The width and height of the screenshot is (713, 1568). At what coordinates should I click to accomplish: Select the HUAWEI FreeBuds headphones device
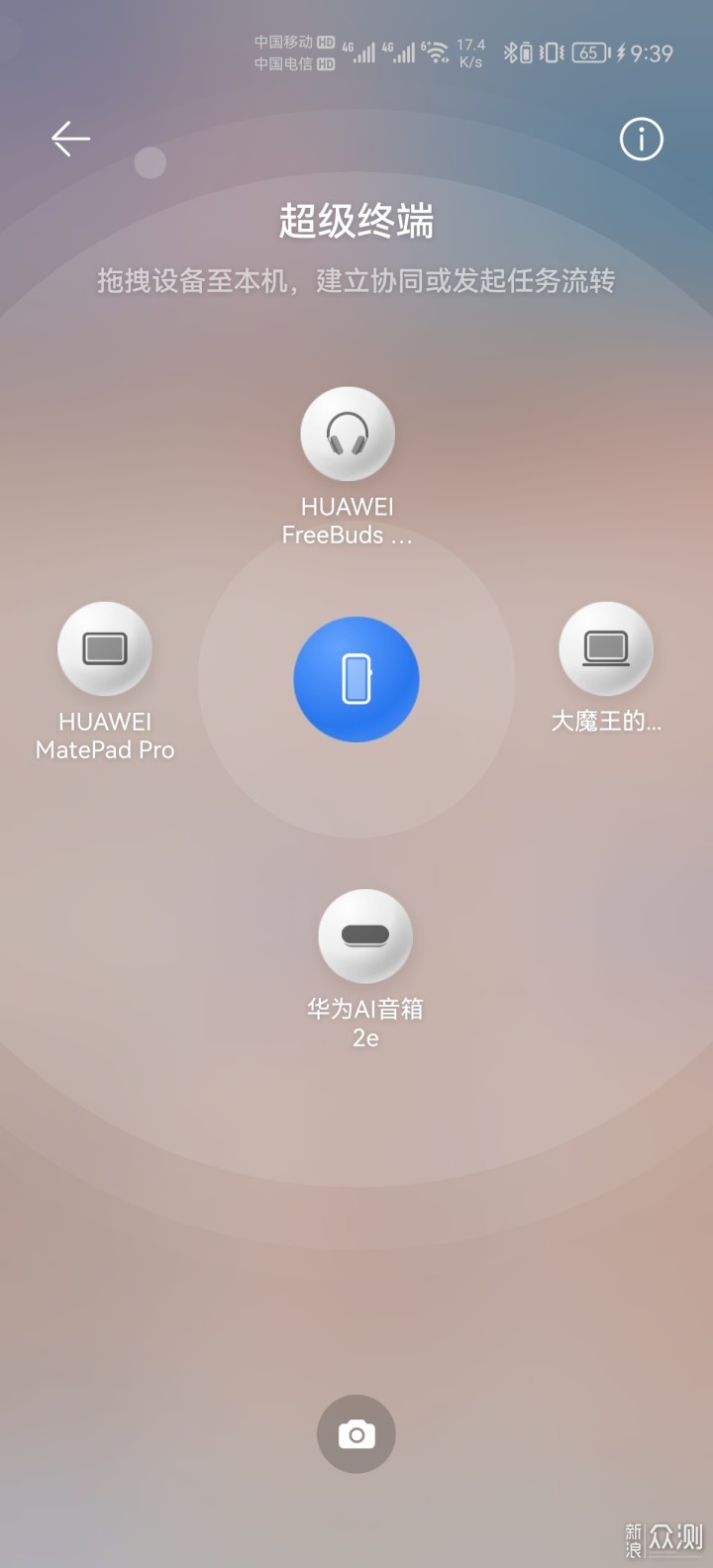click(348, 435)
